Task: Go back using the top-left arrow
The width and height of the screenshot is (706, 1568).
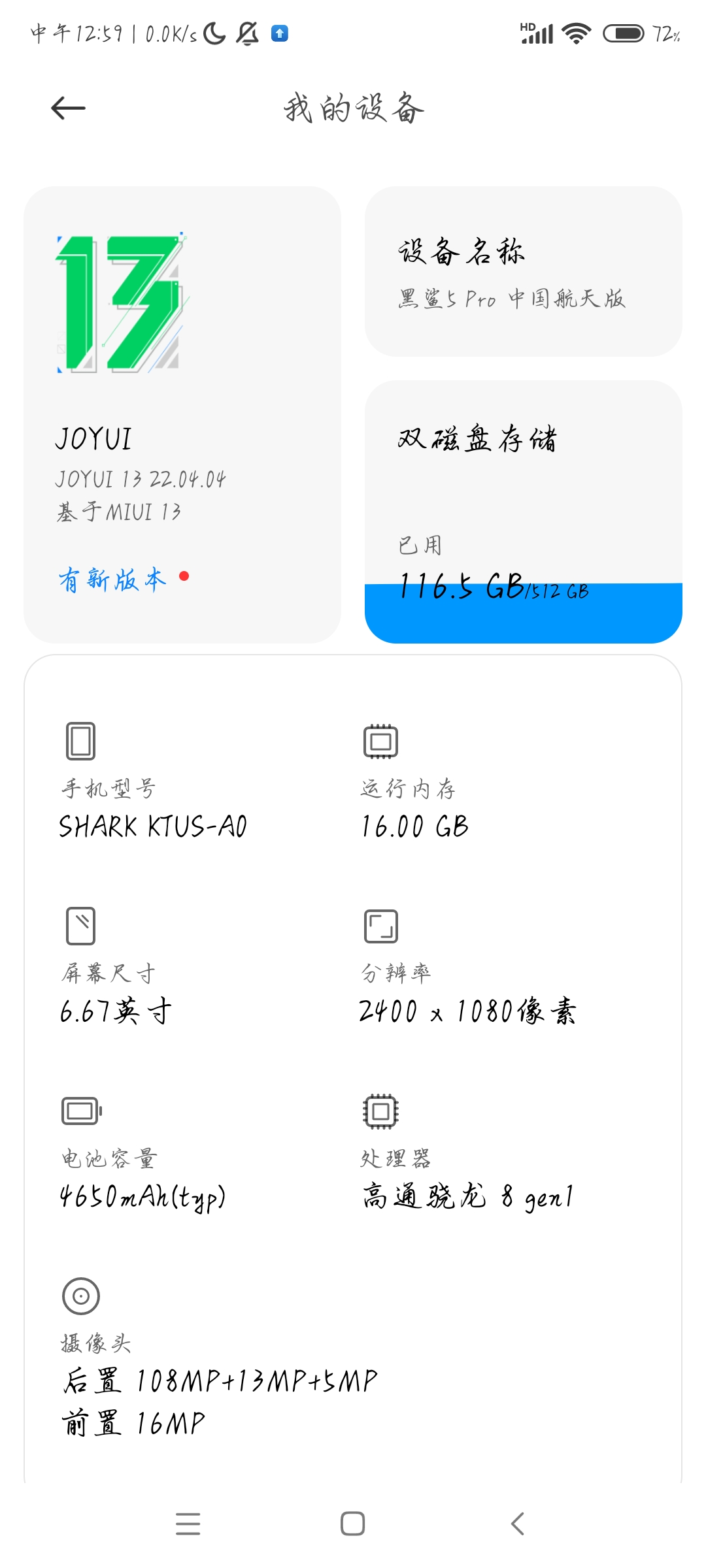Action: click(x=68, y=108)
